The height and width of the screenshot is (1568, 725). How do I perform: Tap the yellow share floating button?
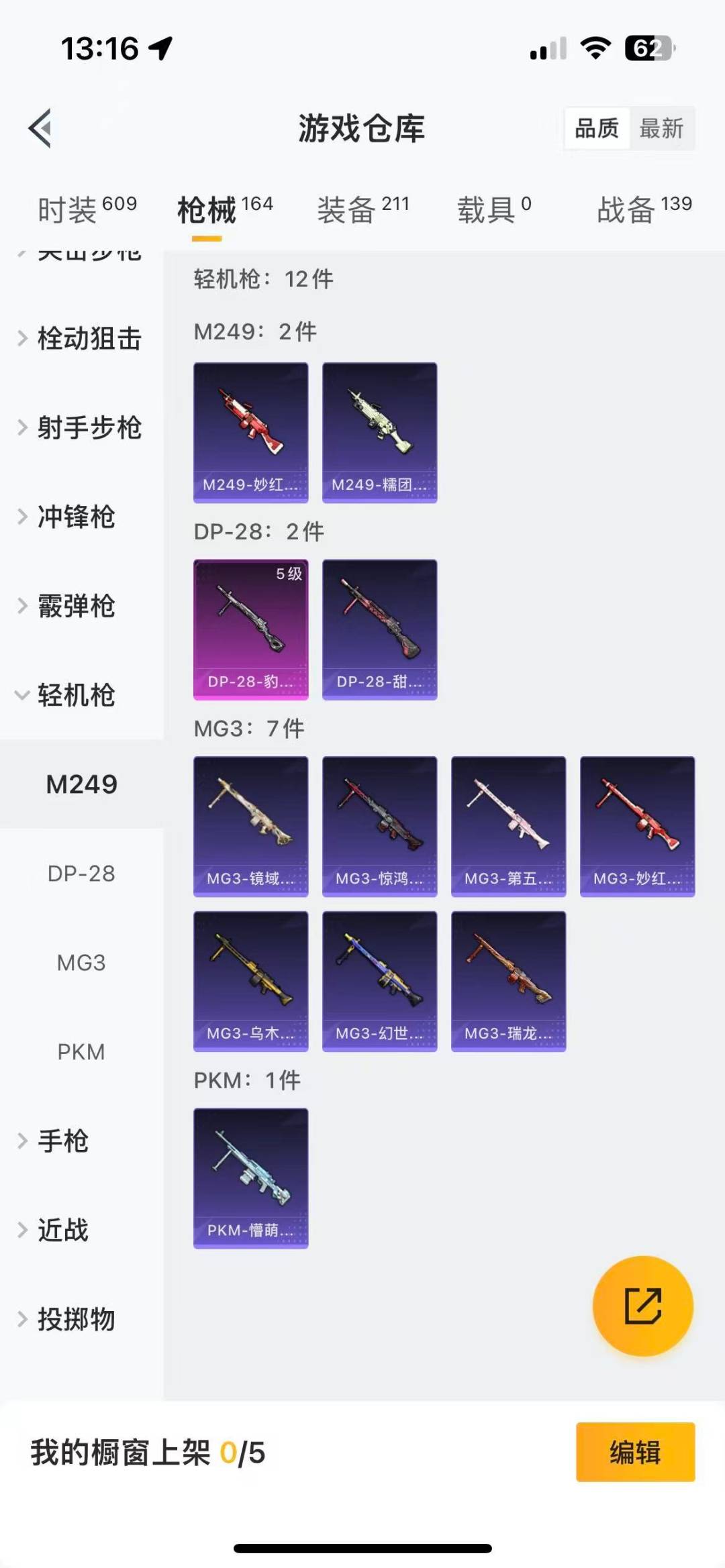click(642, 1306)
